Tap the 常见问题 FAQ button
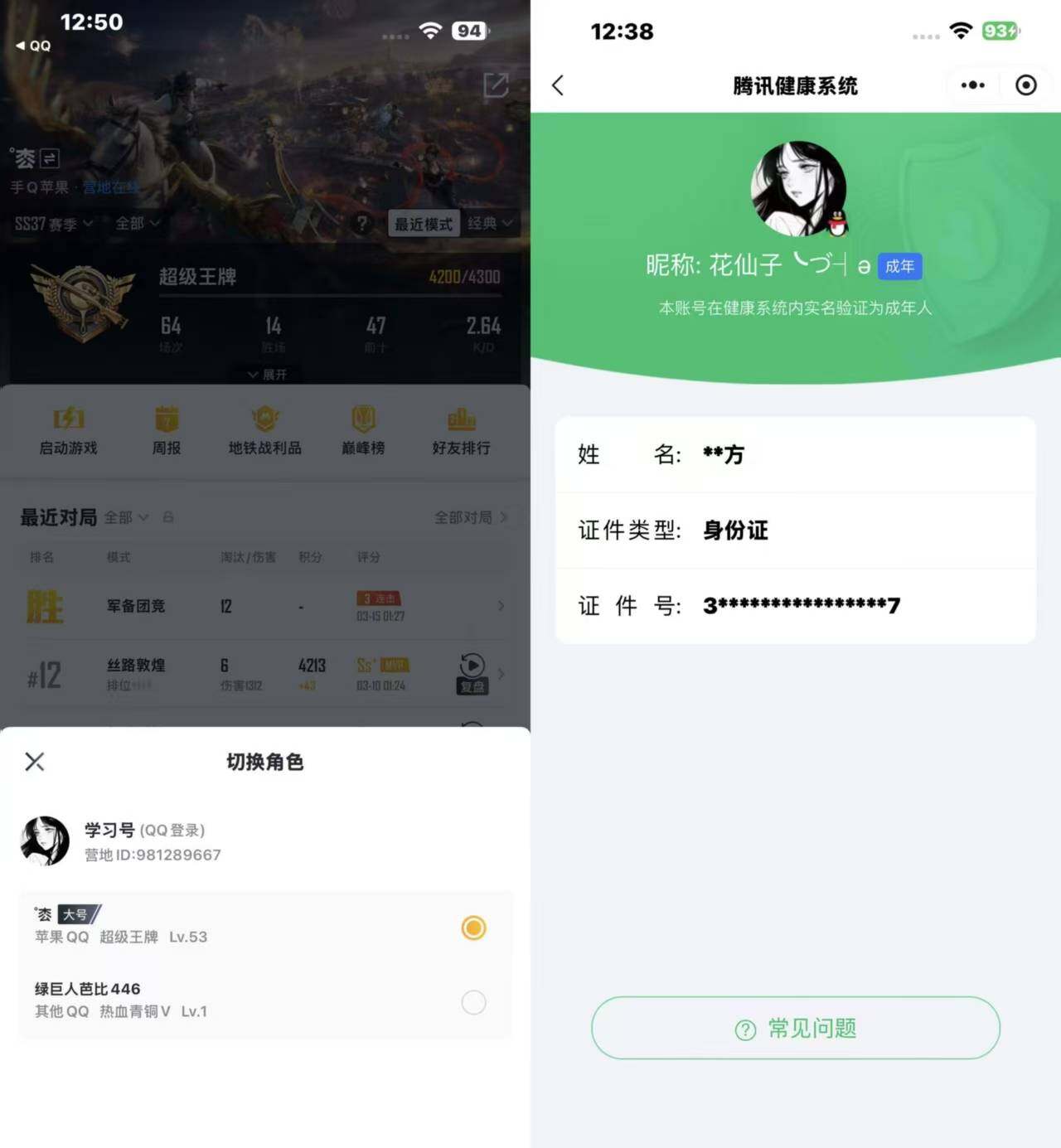Image resolution: width=1061 pixels, height=1148 pixels. click(x=795, y=1028)
